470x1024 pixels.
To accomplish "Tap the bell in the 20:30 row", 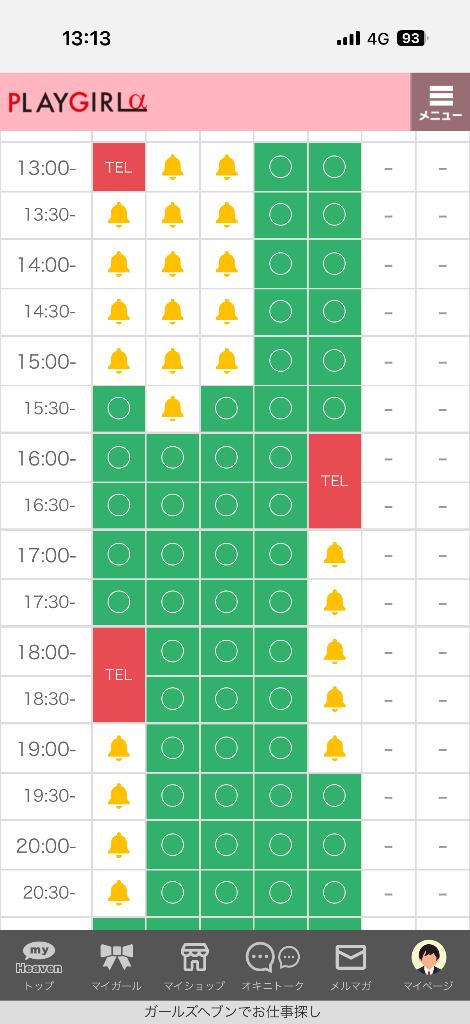I will click(x=119, y=891).
